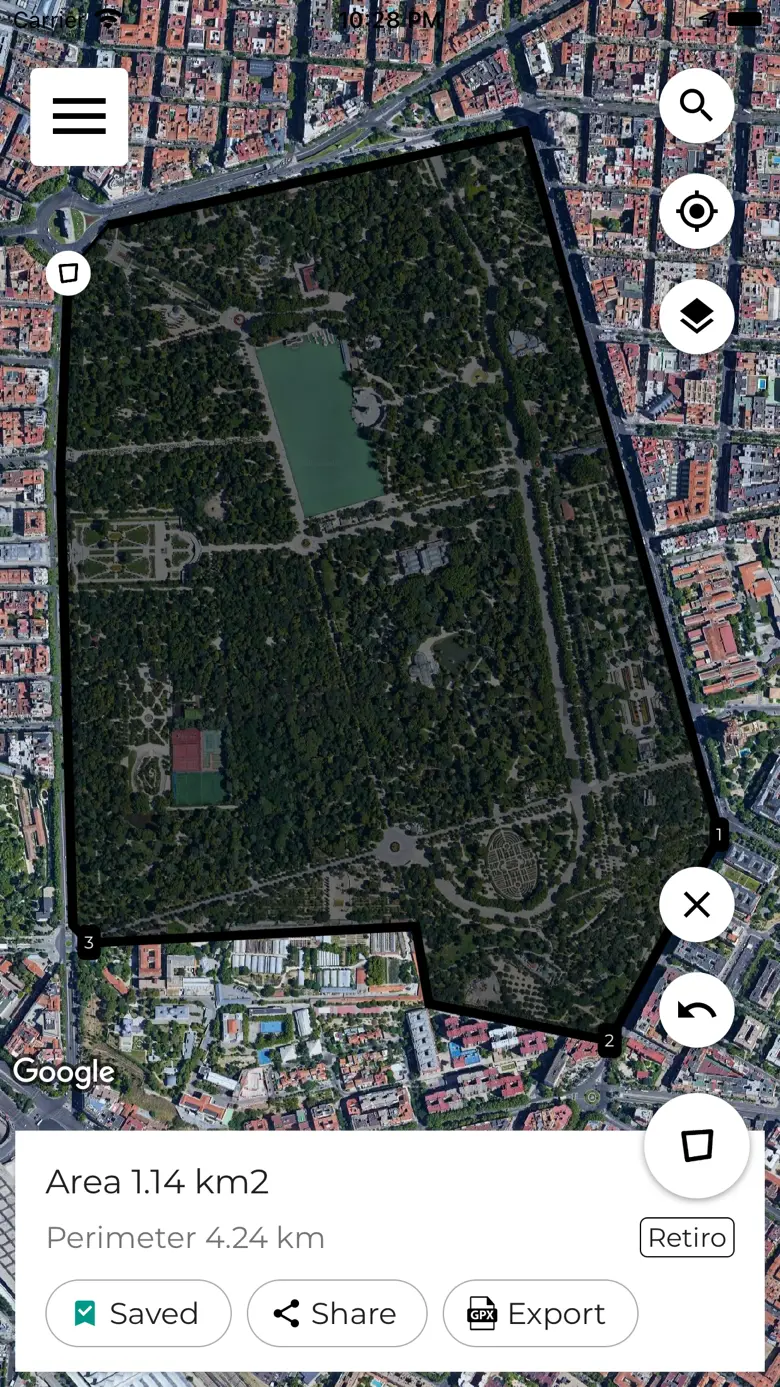Image resolution: width=780 pixels, height=1387 pixels.
Task: Open the hamburger menu
Action: click(x=79, y=116)
